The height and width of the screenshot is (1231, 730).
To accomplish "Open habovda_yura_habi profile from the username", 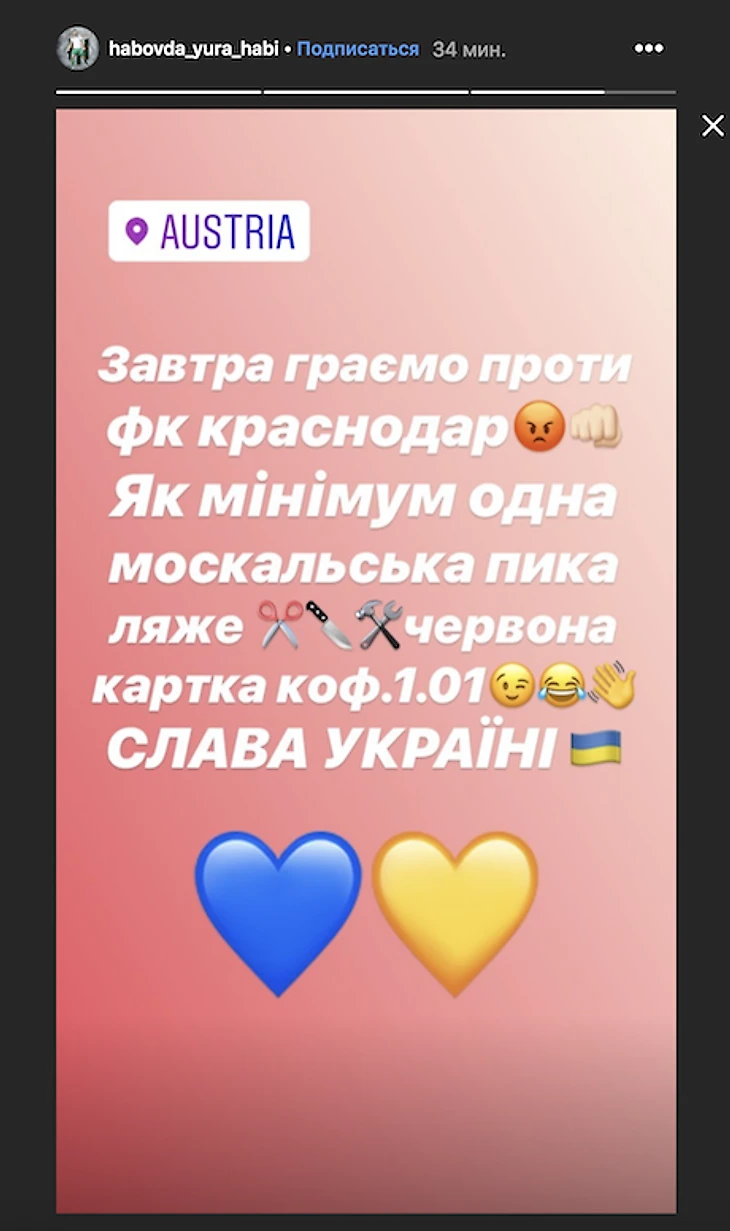I will coord(193,49).
